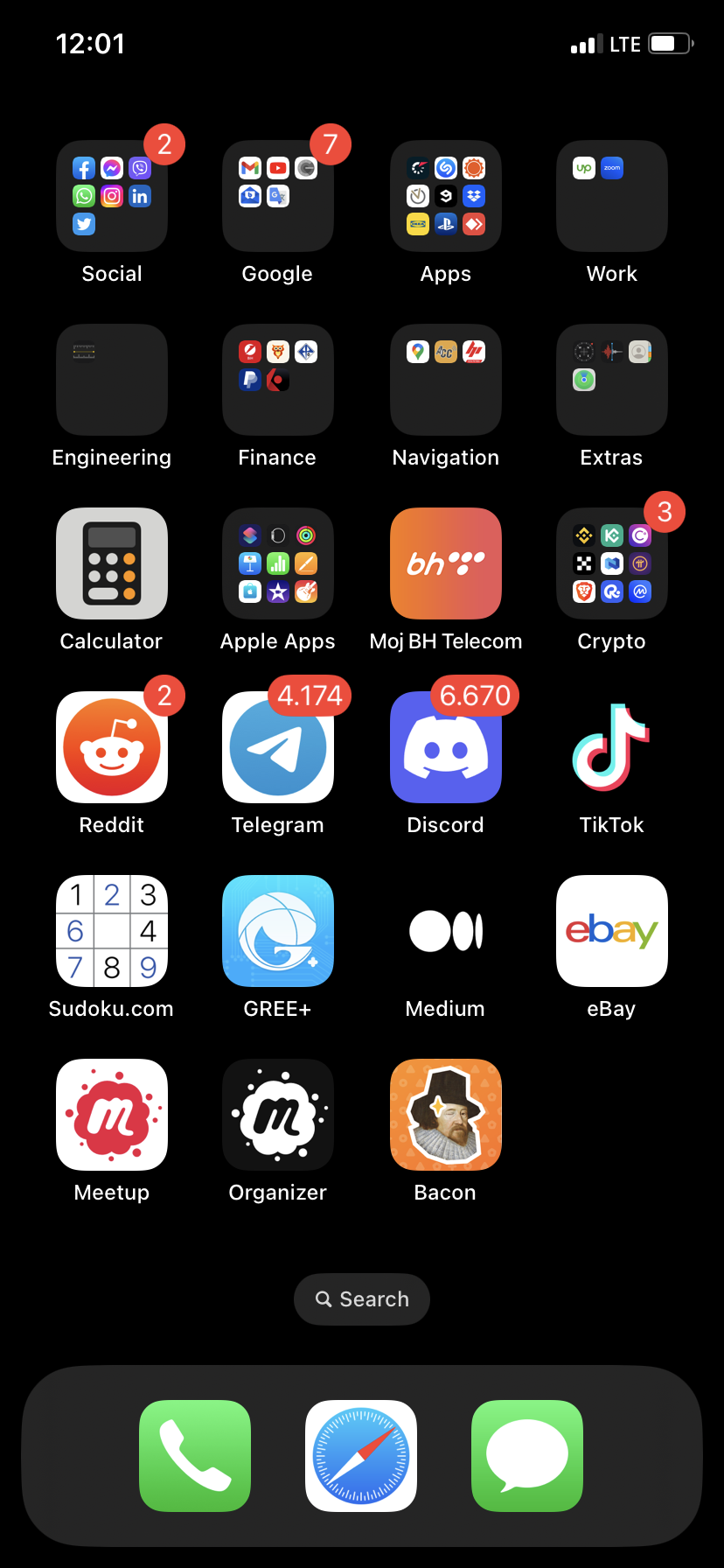Open the Social folder
Viewport: 724px width, 1568px height.
coord(112,196)
